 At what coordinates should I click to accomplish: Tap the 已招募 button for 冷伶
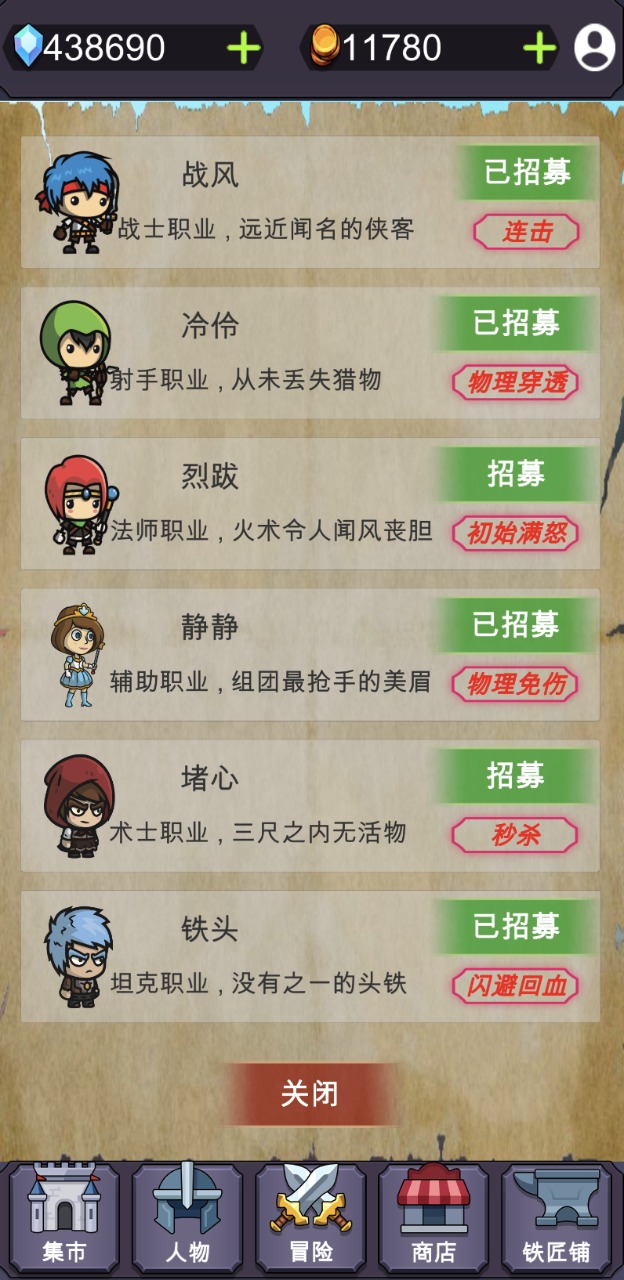[516, 322]
